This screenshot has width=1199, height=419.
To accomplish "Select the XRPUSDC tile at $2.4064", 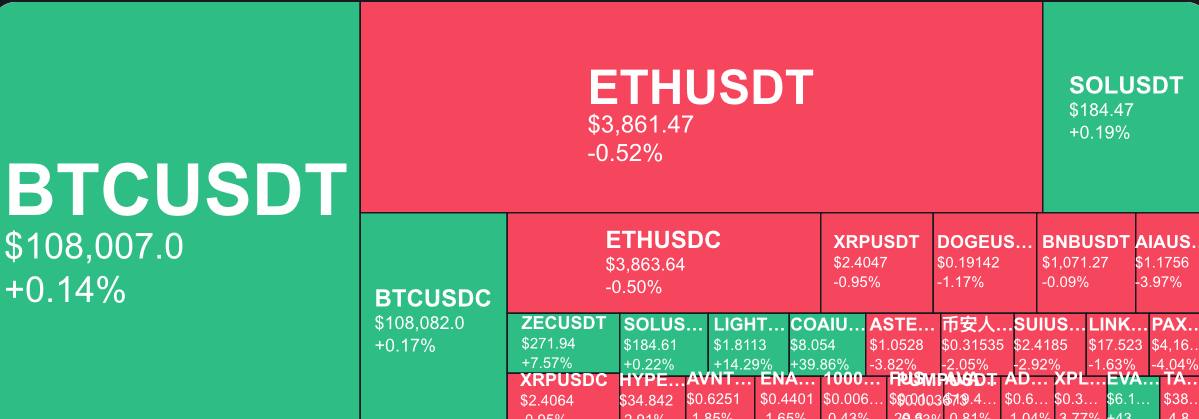I will click(x=563, y=395).
